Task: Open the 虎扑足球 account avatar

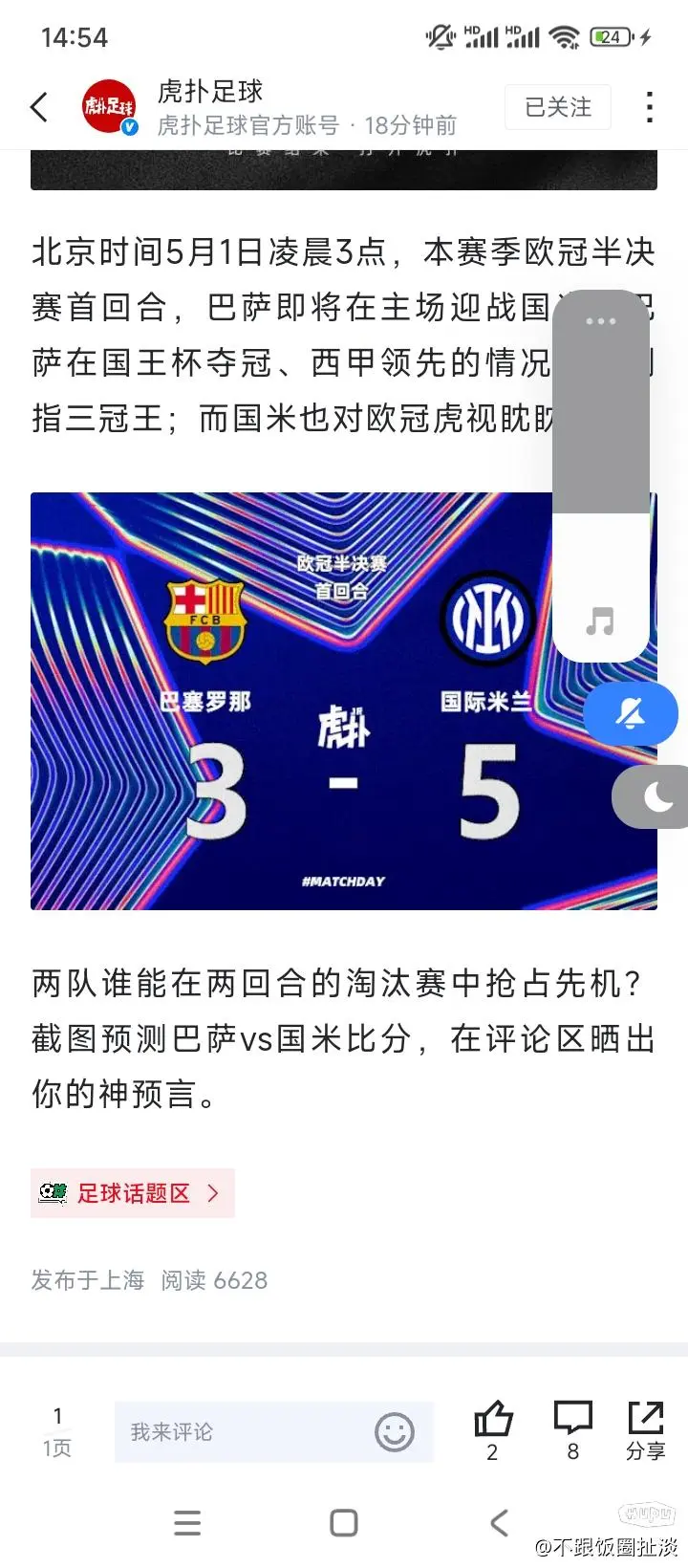Action: 108,106
